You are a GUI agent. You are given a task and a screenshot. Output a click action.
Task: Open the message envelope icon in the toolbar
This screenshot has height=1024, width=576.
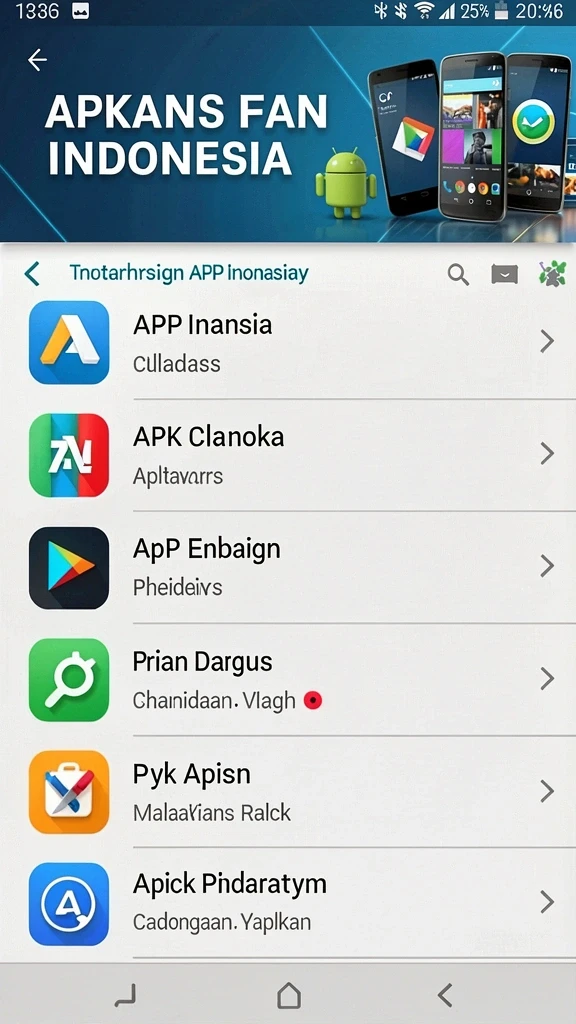point(504,275)
